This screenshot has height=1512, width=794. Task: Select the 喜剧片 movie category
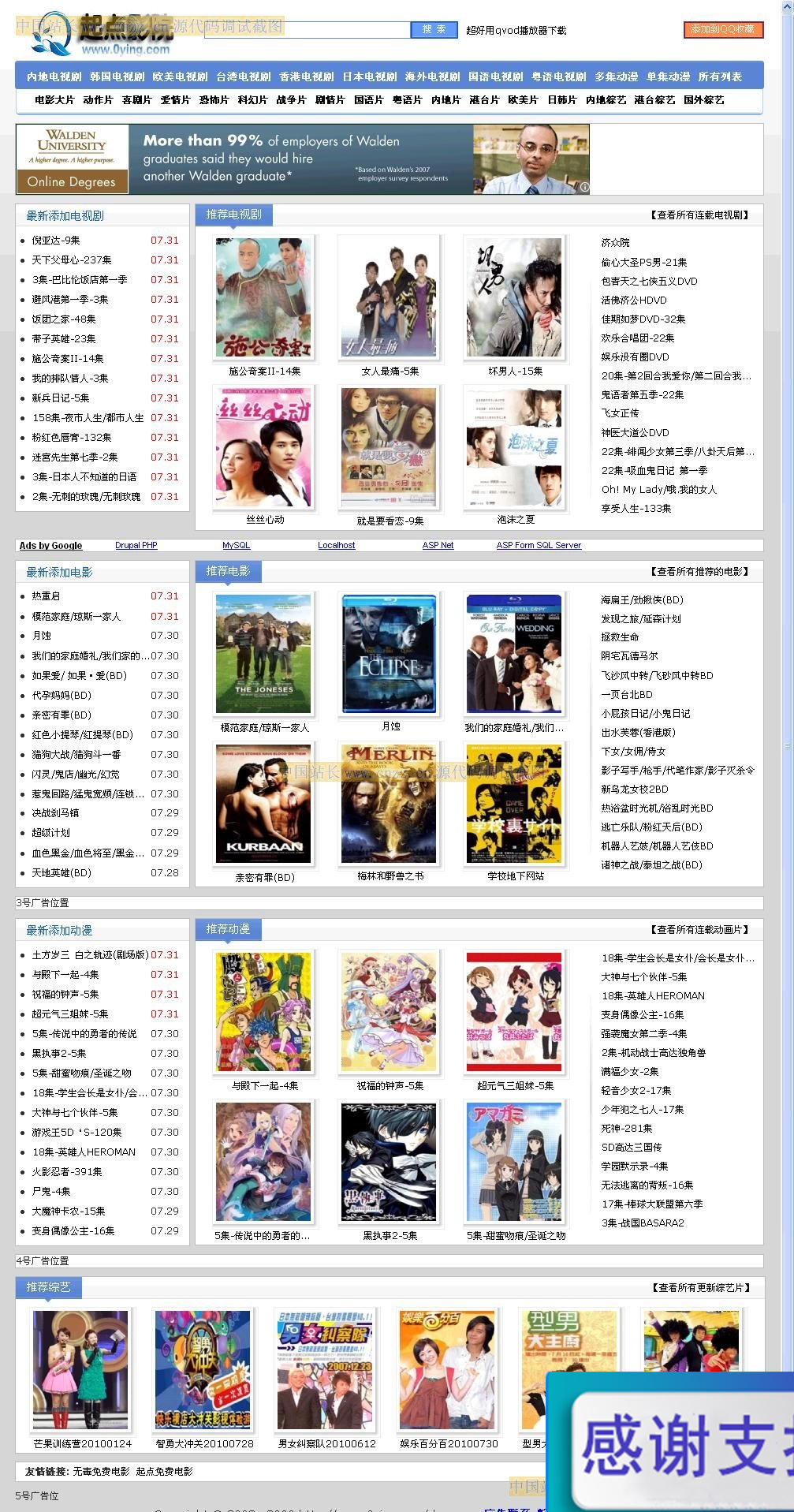[136, 100]
